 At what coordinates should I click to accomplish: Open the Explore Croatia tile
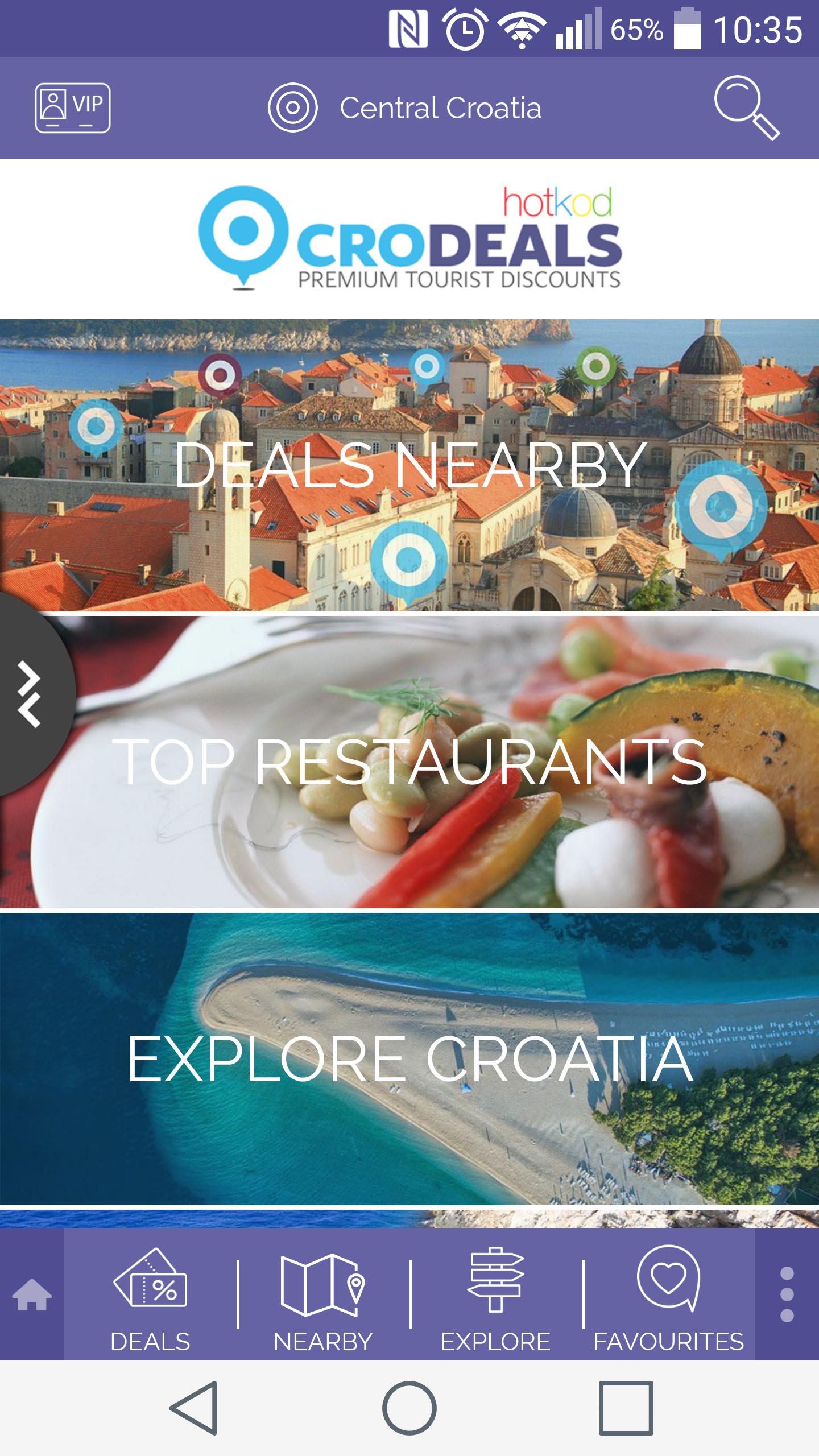(409, 1059)
